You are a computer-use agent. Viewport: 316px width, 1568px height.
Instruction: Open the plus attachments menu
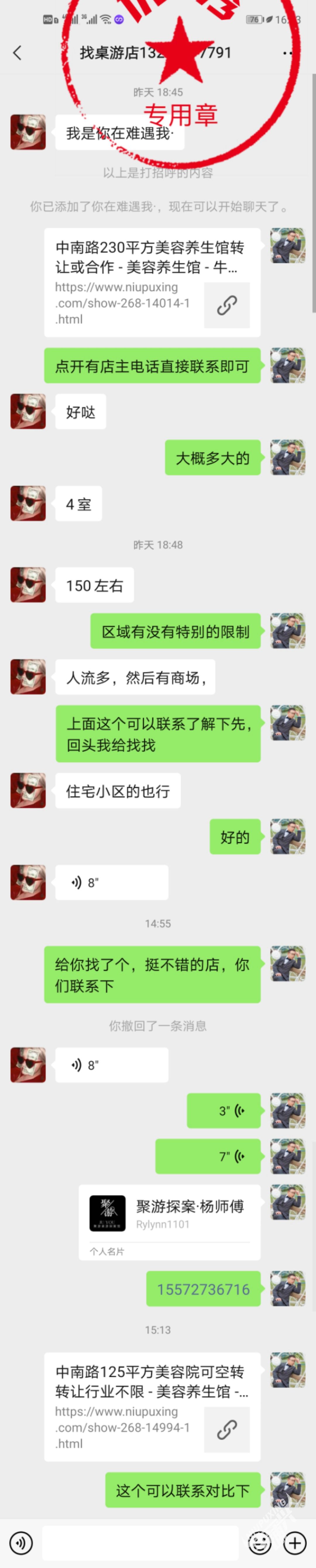295,1543
